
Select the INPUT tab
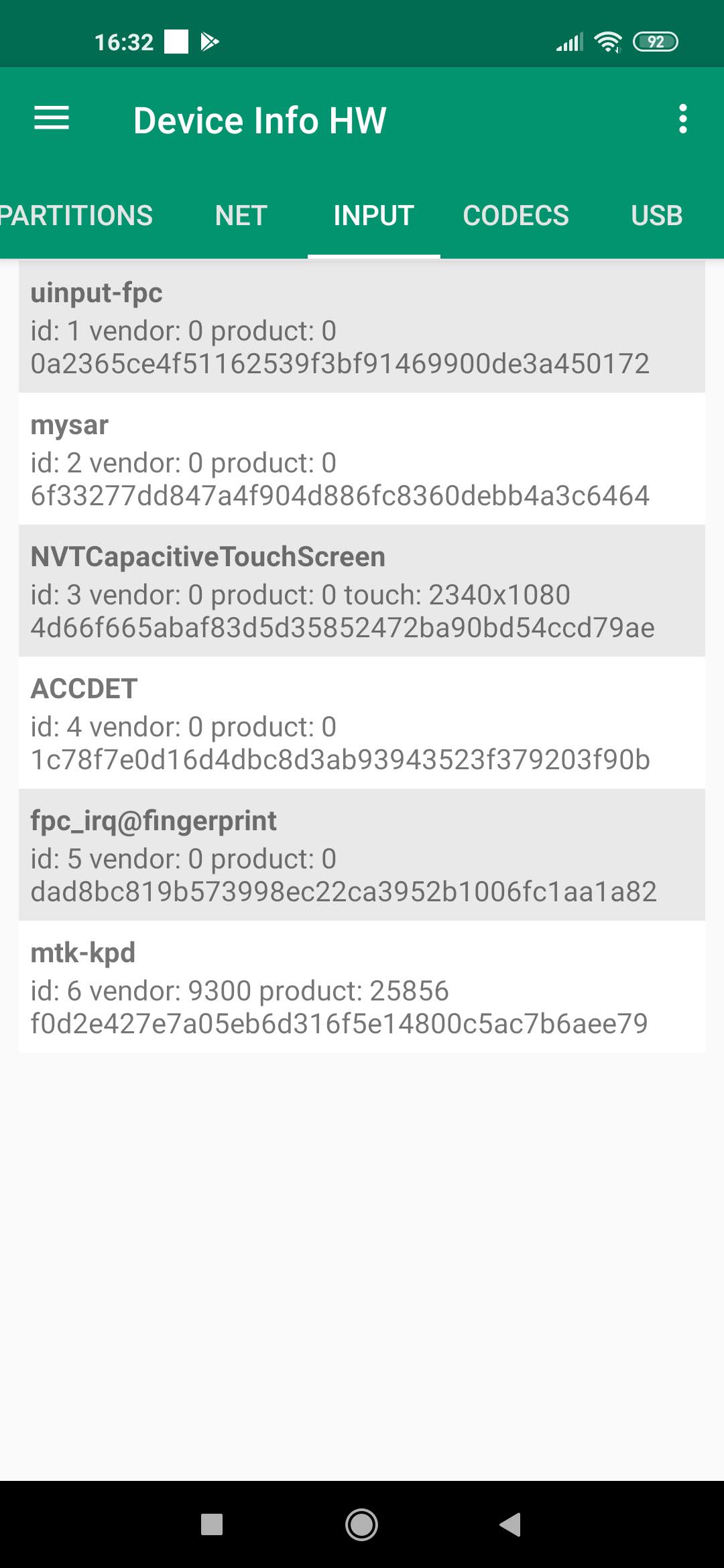(x=373, y=216)
